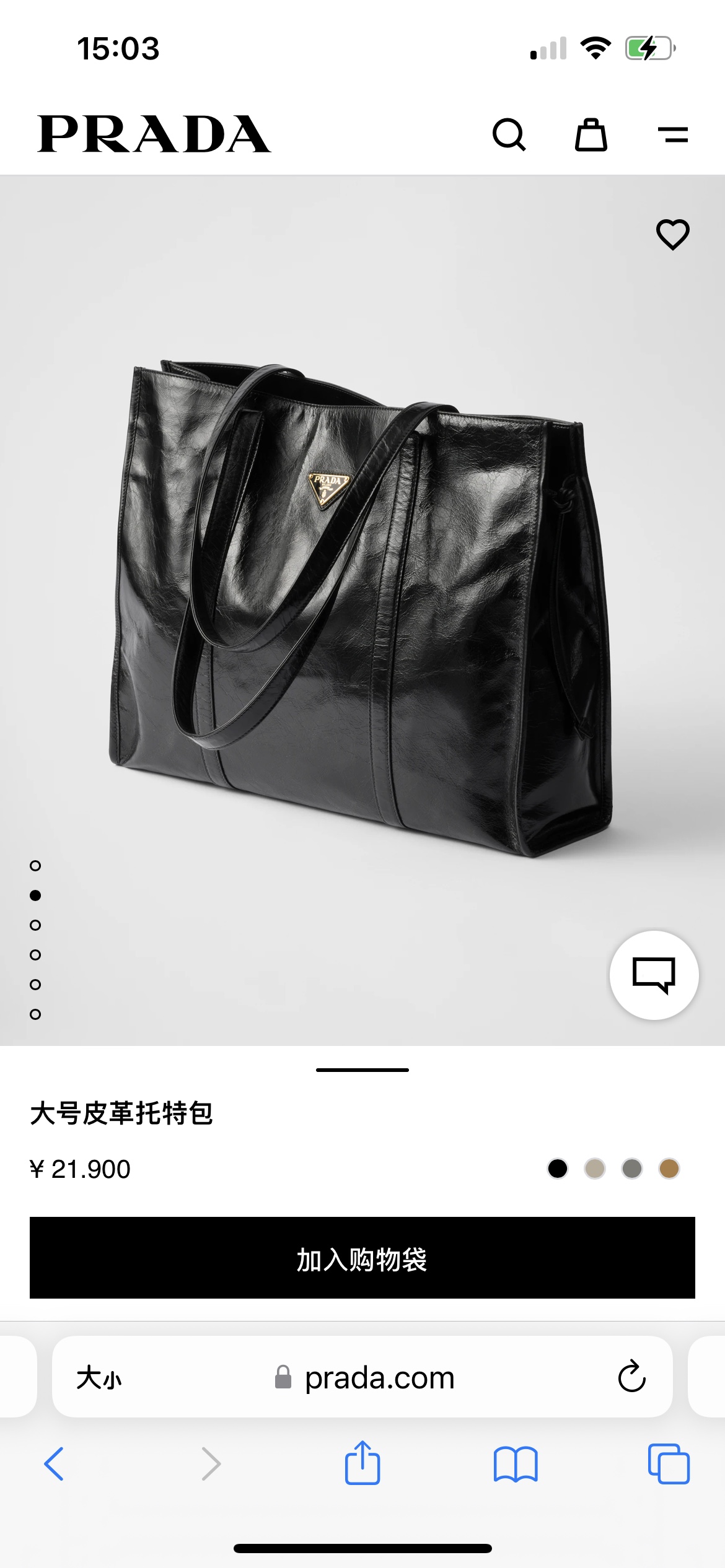Open the 大小 page settings in Safari
The height and width of the screenshot is (1568, 725).
(x=99, y=1378)
